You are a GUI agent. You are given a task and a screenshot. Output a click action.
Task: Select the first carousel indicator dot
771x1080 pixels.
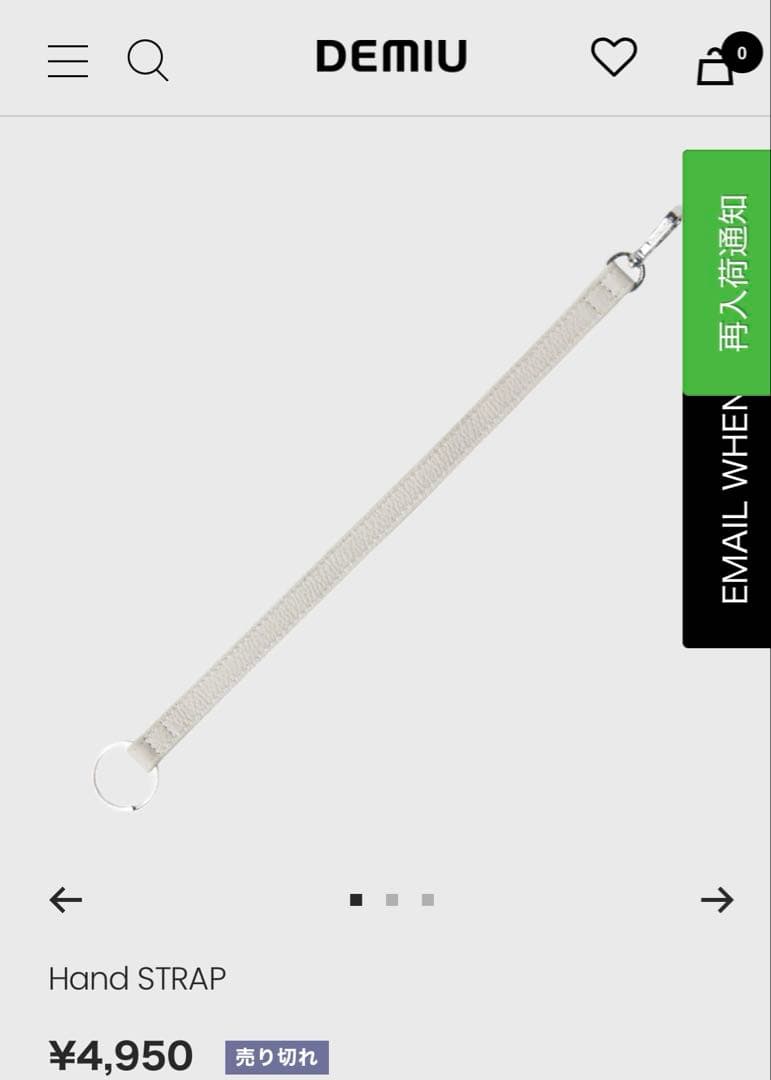pos(356,899)
